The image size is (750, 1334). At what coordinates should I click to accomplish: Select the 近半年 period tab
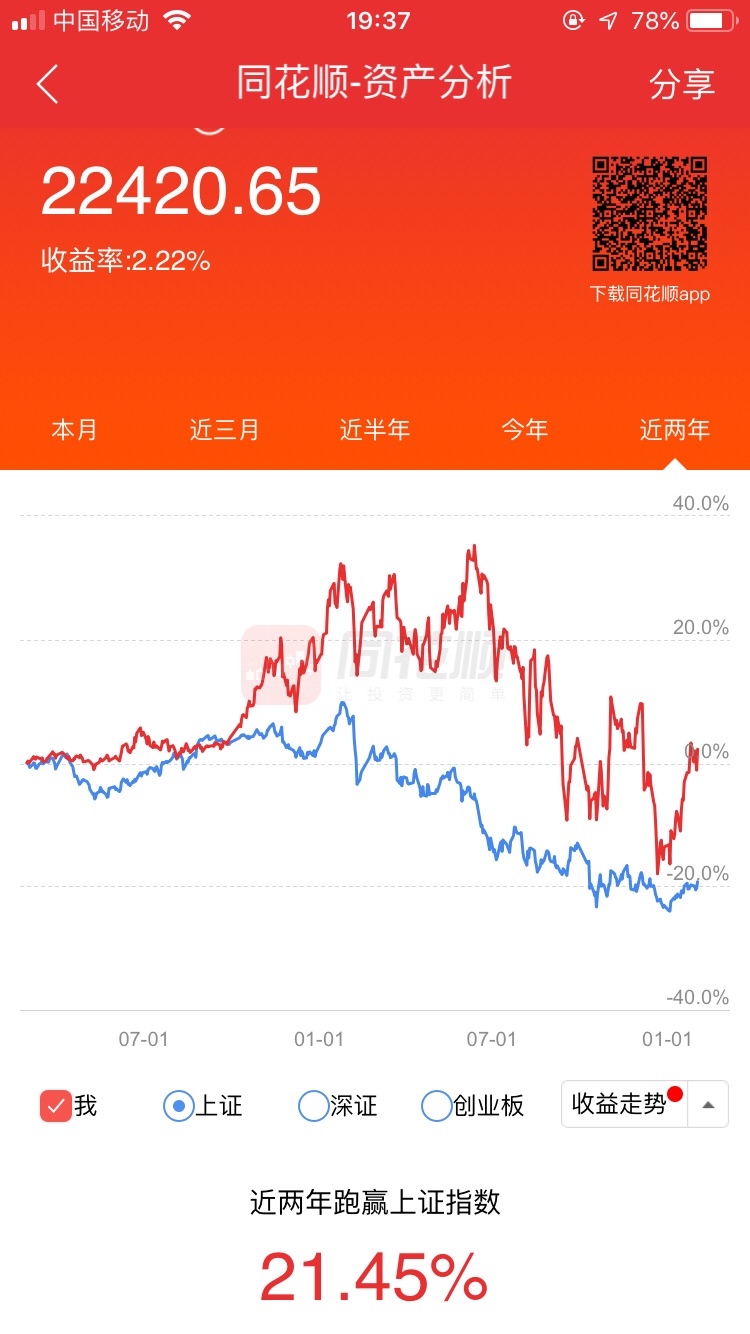tap(375, 430)
